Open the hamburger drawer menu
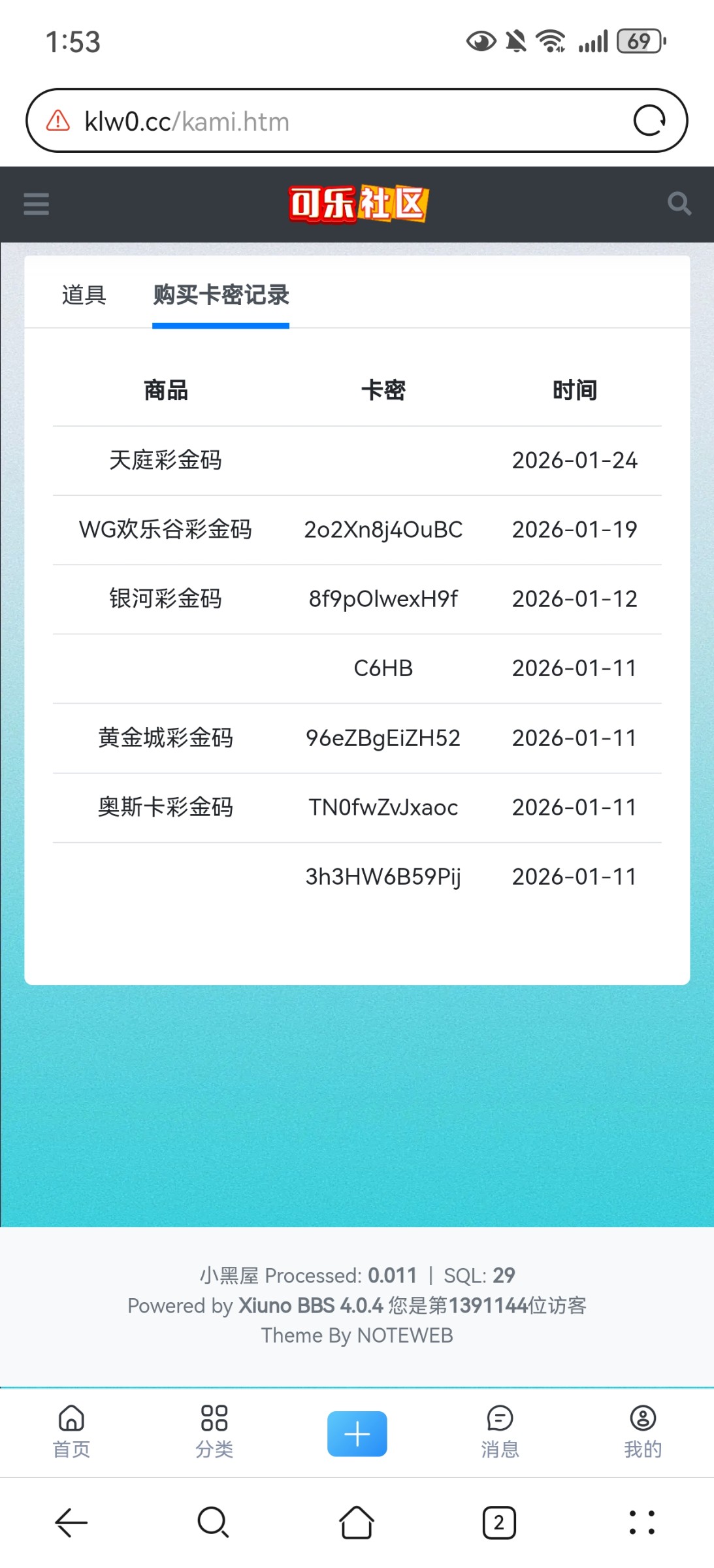714x1568 pixels. tap(36, 204)
